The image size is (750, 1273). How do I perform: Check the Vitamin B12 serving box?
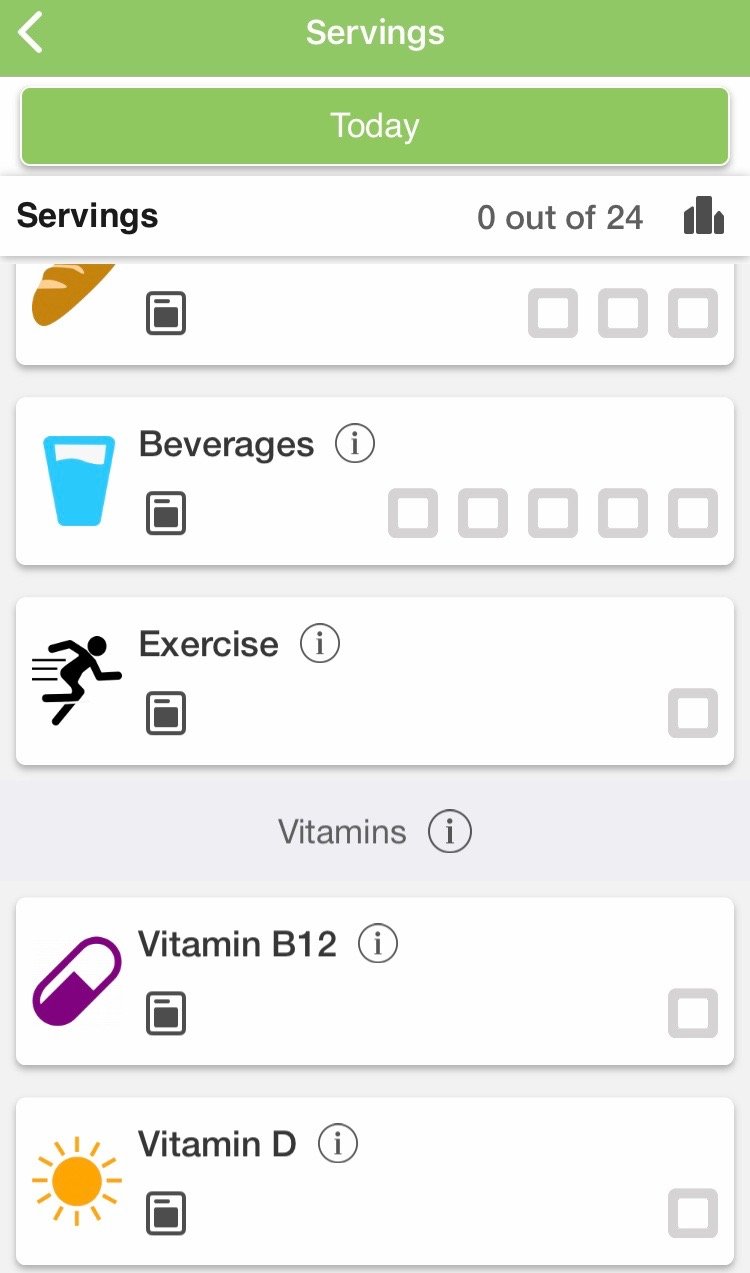point(693,1014)
